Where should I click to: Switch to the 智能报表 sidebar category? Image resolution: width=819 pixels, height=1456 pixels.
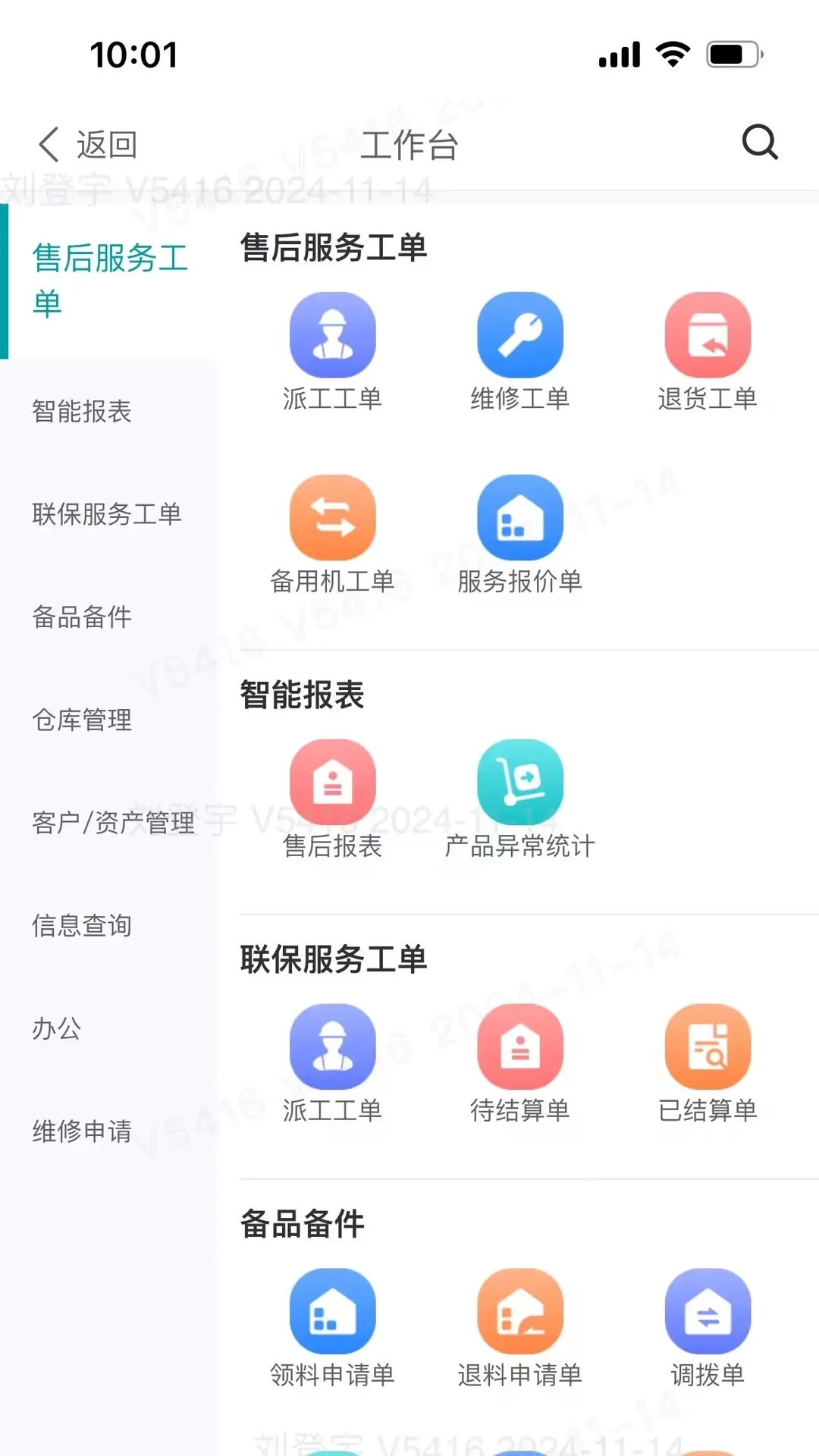tap(81, 412)
